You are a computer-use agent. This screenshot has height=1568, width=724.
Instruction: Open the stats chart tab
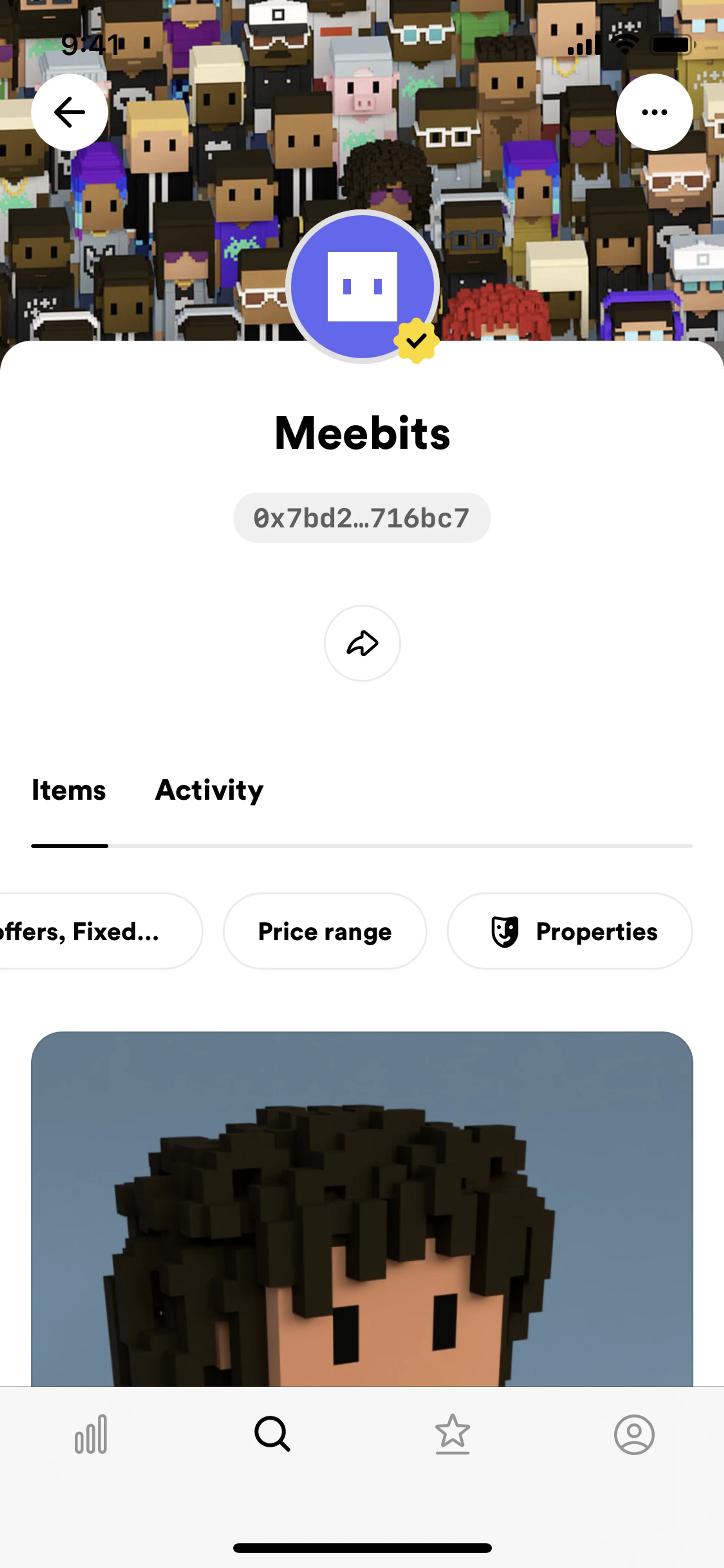[91, 1434]
